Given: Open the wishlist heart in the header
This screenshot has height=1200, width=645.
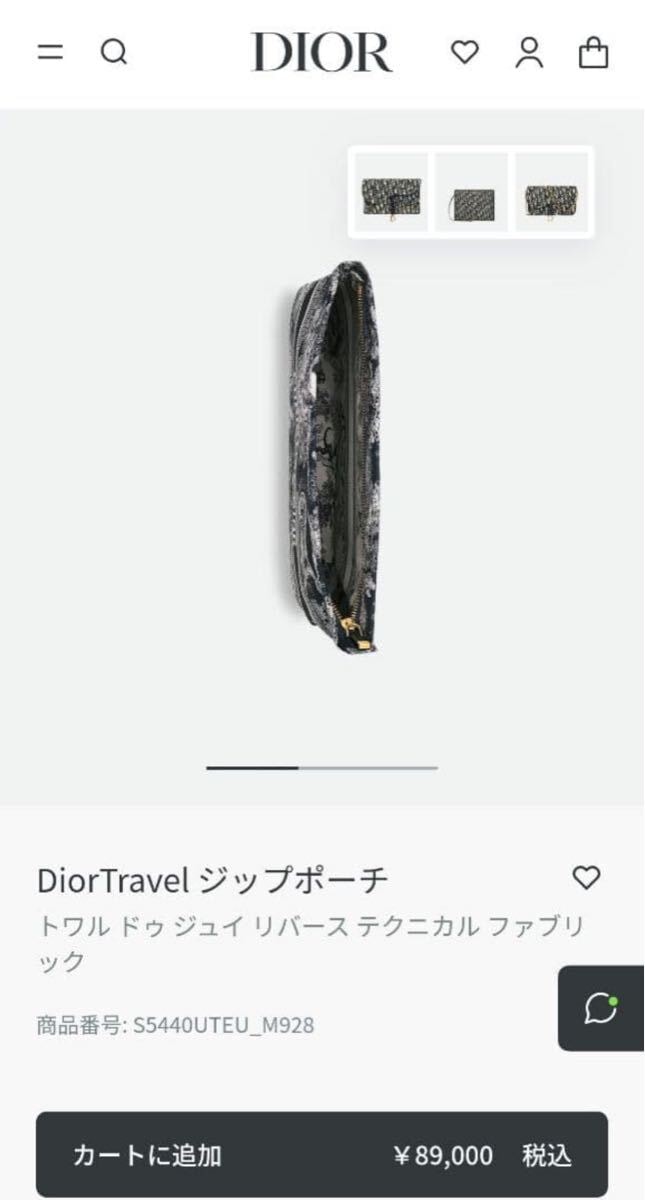Looking at the screenshot, I should click(464, 52).
